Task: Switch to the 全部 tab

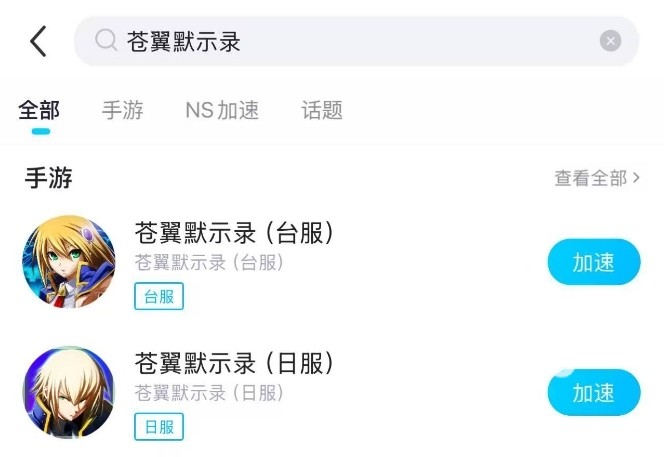Action: pos(39,111)
